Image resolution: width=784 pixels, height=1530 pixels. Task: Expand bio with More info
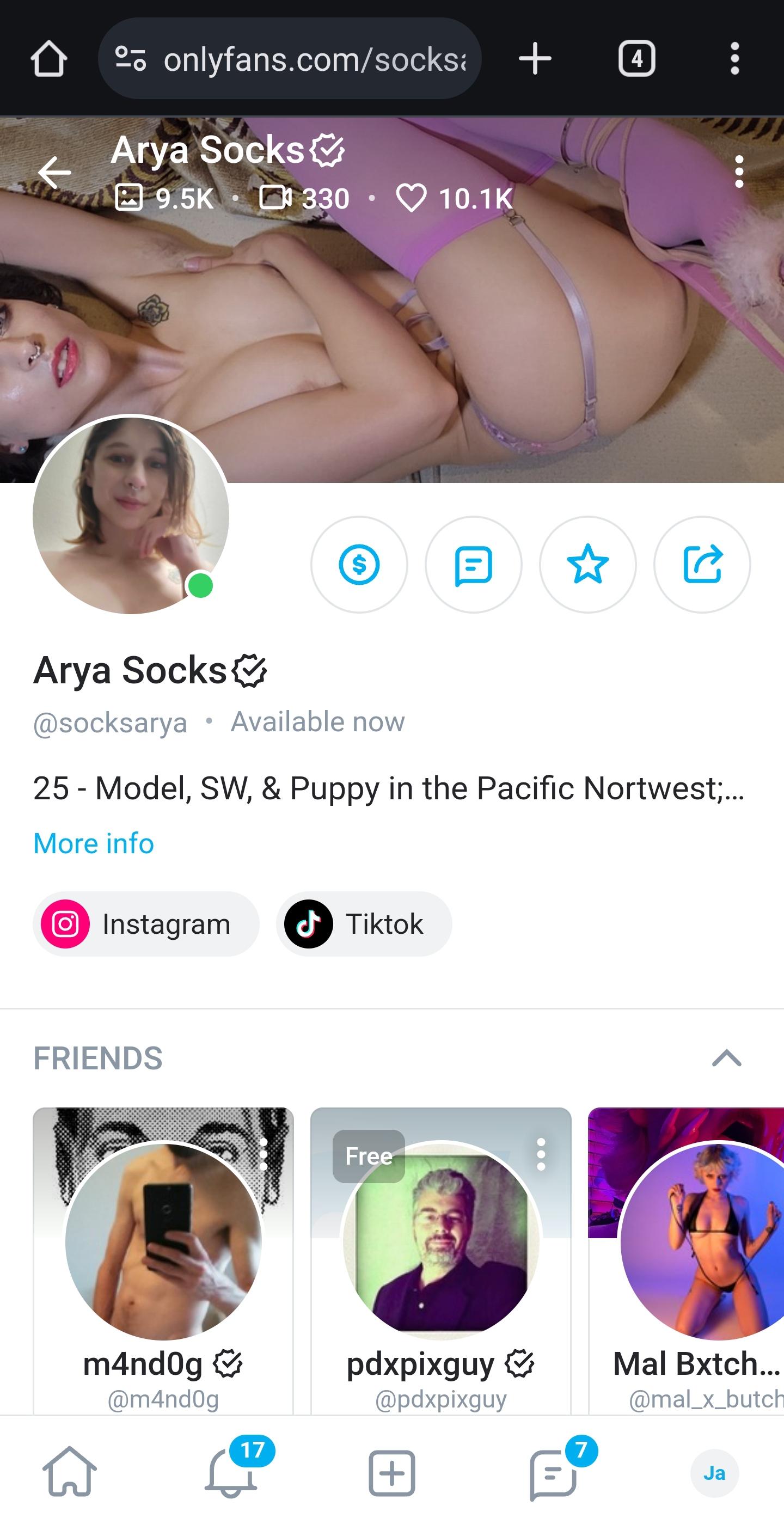click(94, 843)
